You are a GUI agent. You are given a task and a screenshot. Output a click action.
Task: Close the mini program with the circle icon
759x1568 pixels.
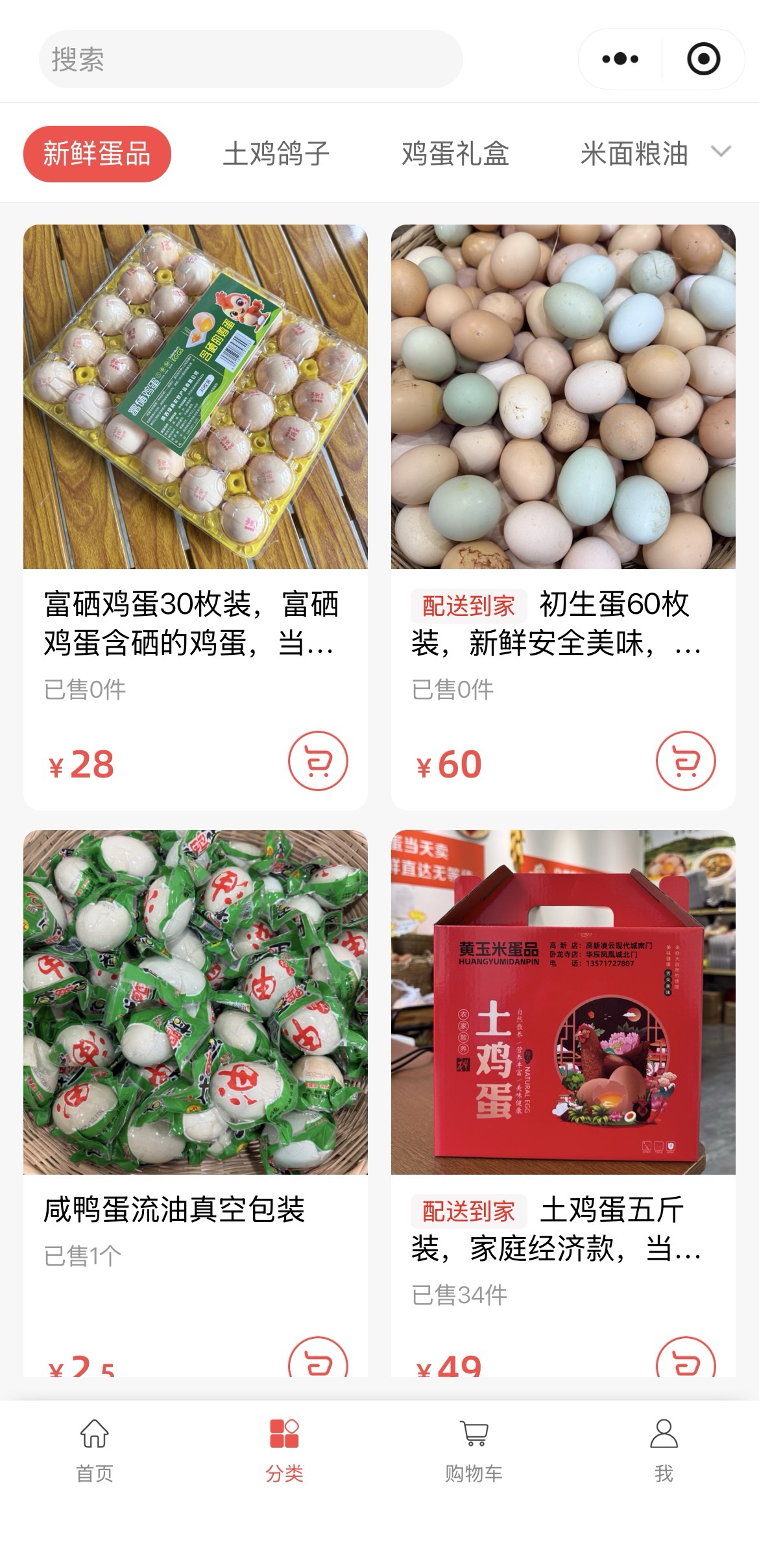703,59
